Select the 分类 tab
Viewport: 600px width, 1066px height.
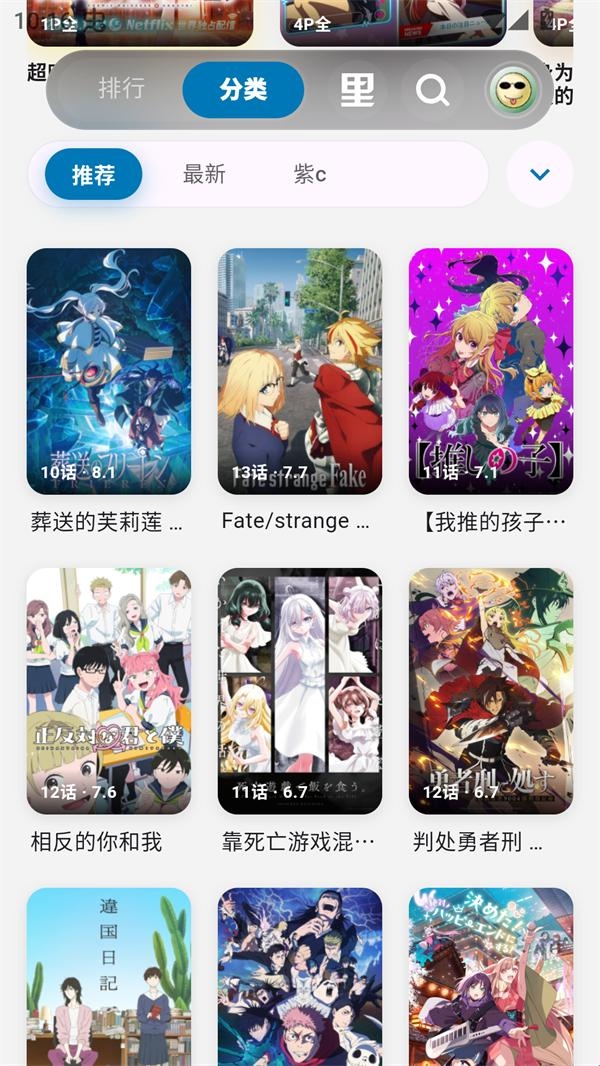click(243, 90)
